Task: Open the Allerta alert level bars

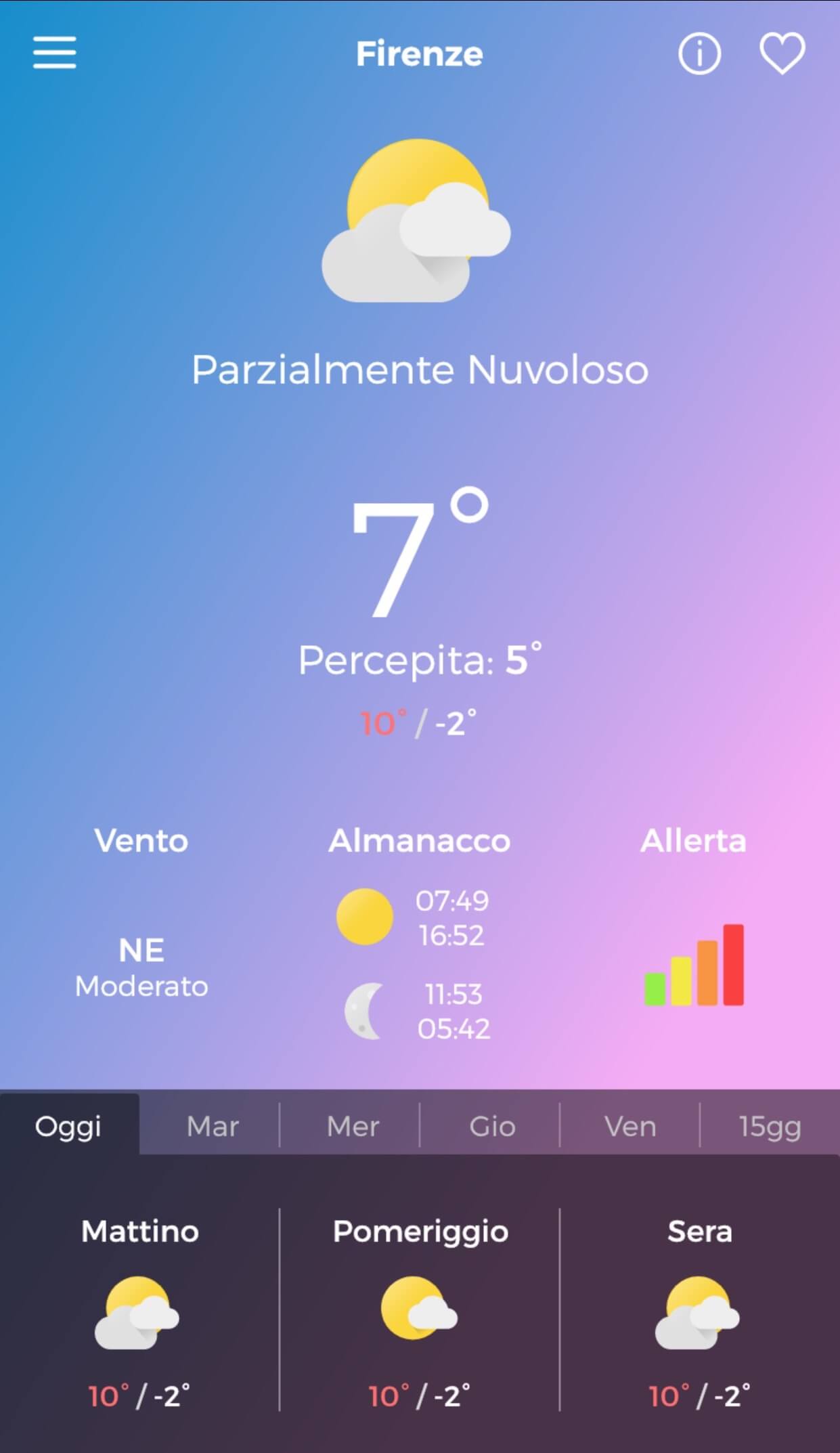Action: [x=694, y=965]
